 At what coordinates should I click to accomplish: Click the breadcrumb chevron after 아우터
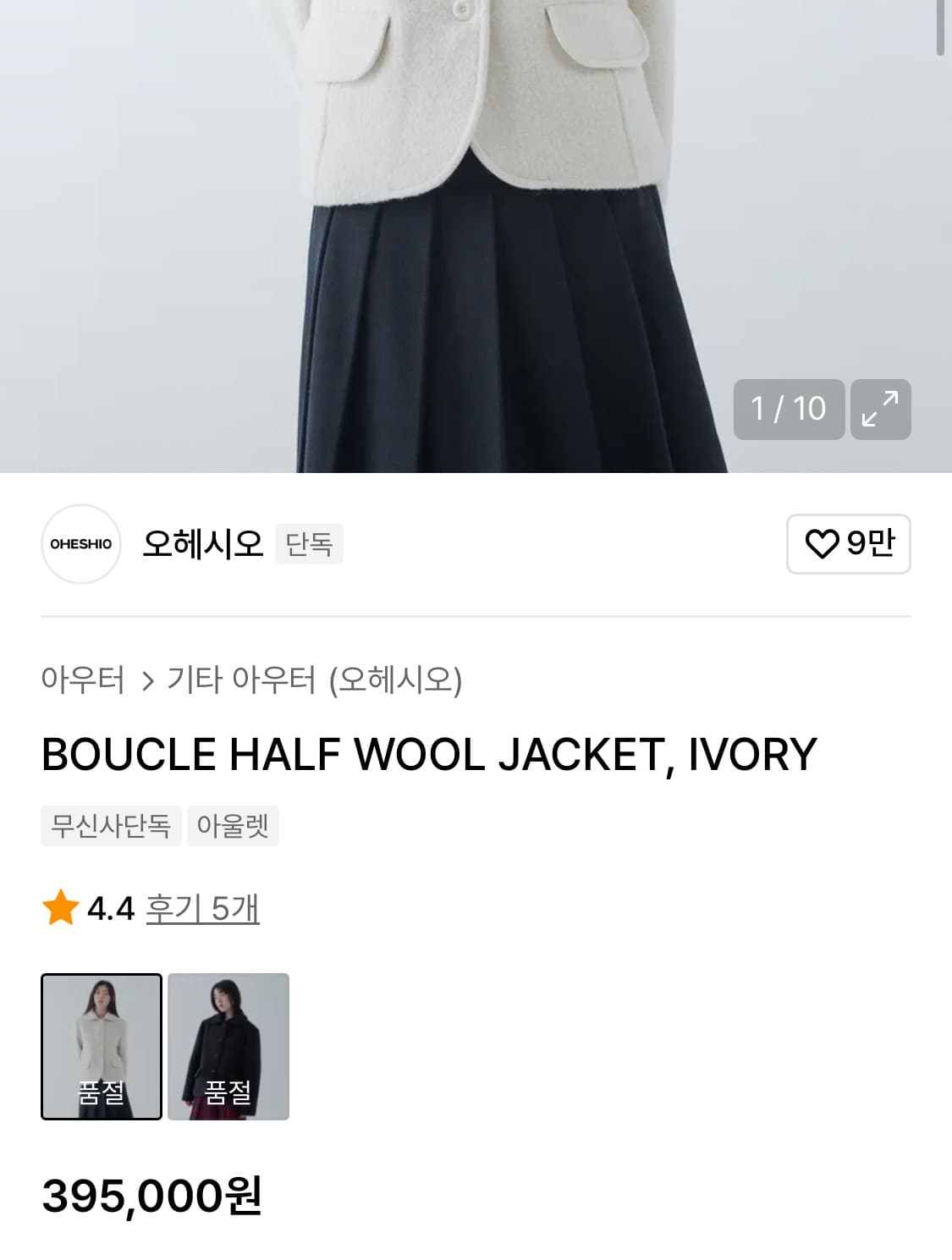(x=149, y=678)
